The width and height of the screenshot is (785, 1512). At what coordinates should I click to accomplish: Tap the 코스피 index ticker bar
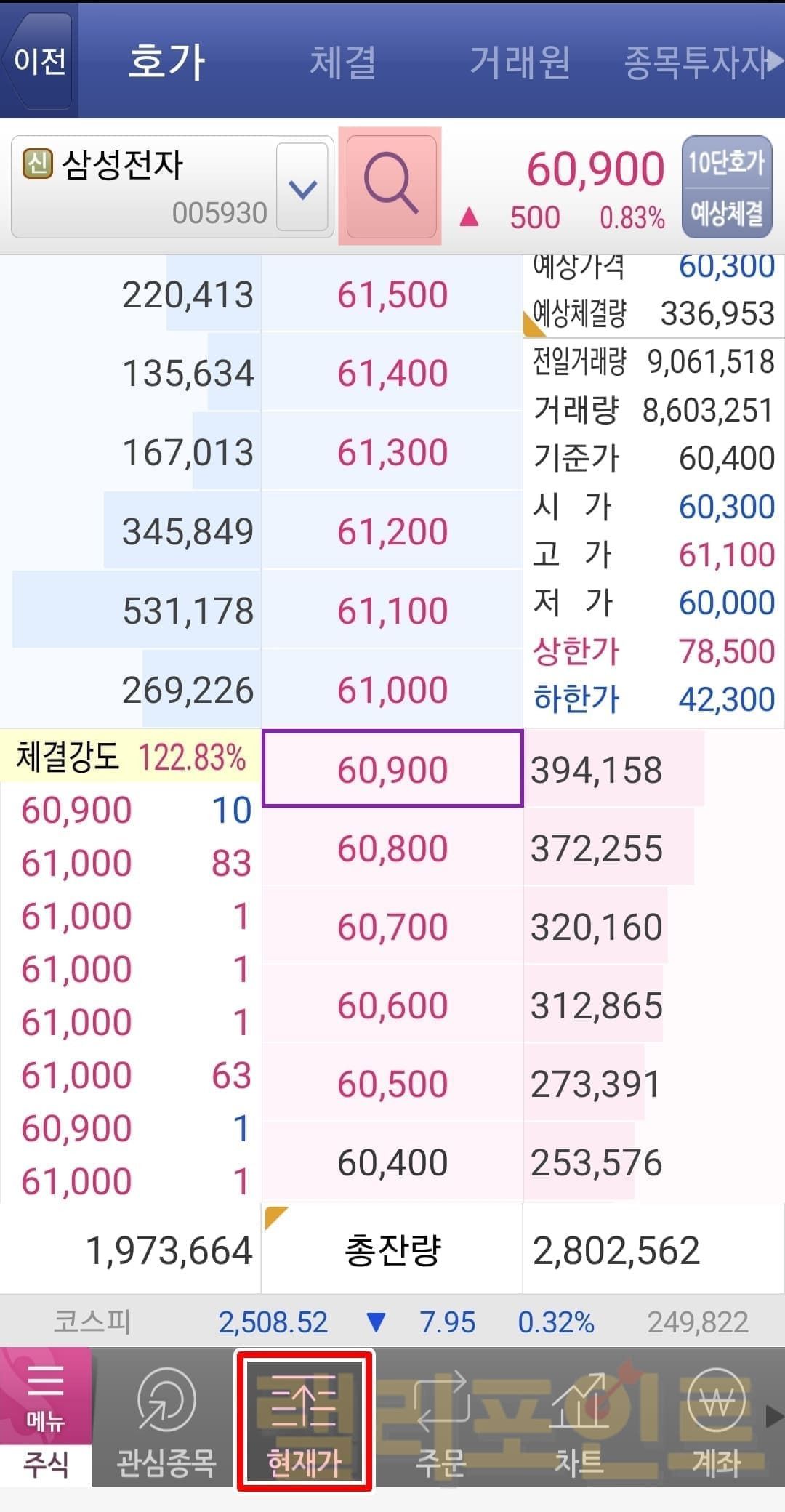[392, 1322]
